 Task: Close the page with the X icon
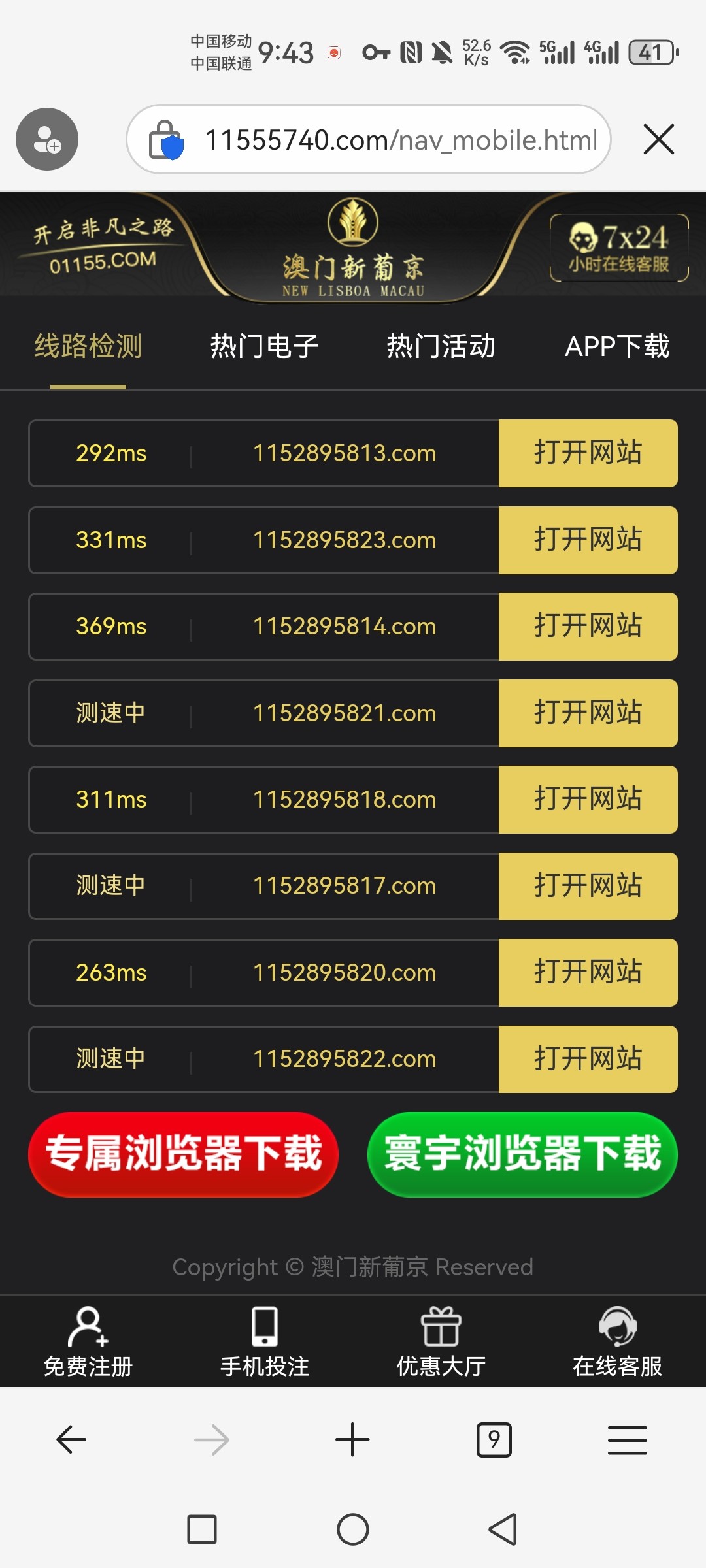pyautogui.click(x=658, y=139)
